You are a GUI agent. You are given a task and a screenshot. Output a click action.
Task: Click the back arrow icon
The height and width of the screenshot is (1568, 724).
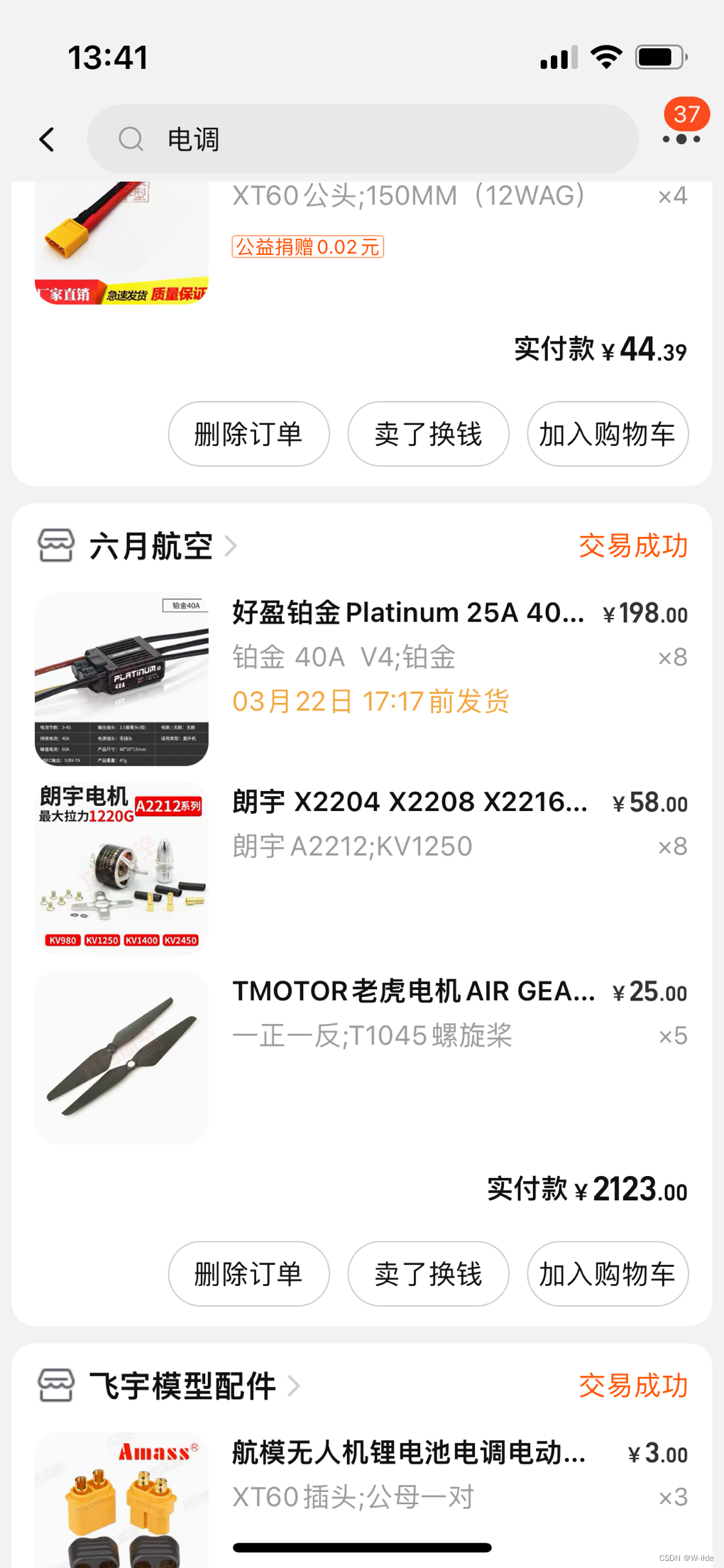point(47,139)
